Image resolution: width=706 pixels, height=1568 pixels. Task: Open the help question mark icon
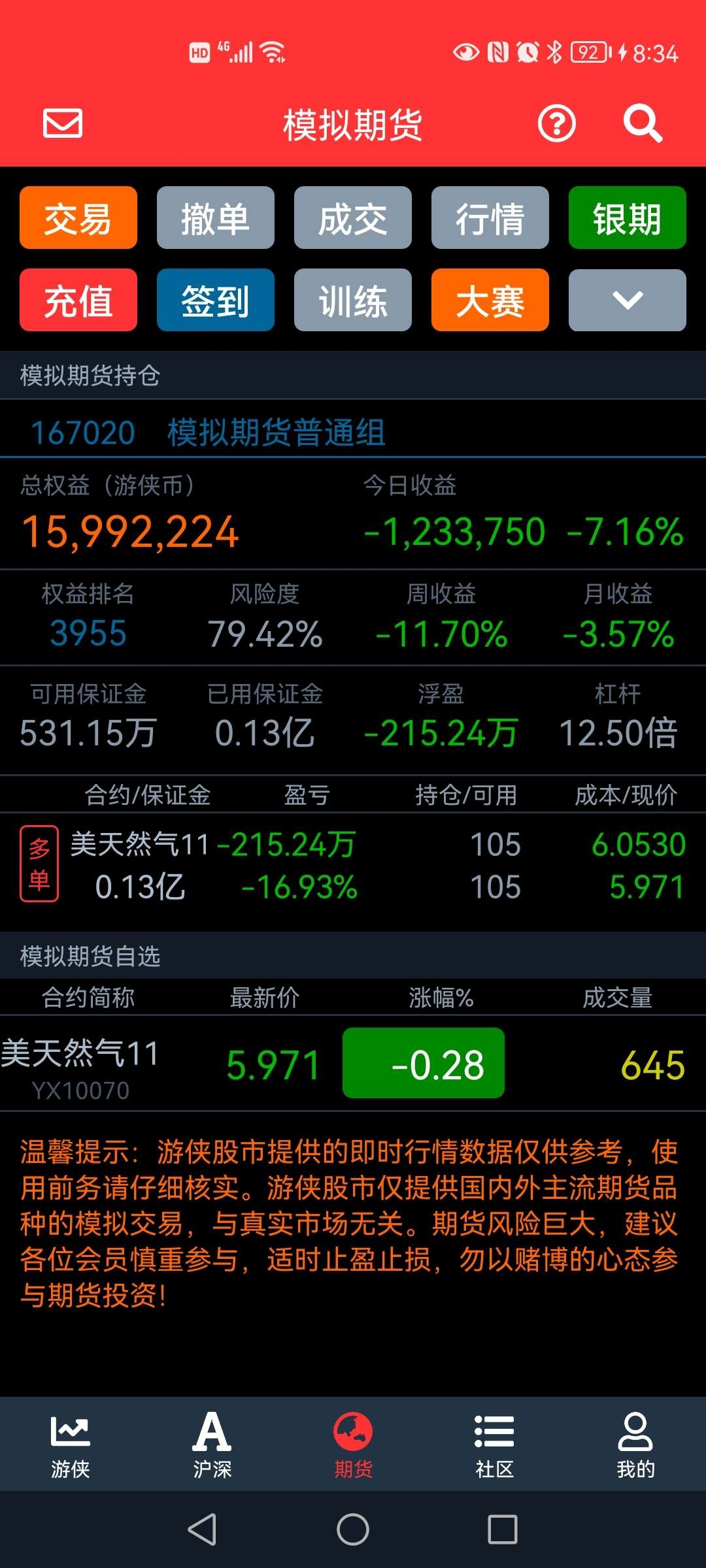click(557, 123)
